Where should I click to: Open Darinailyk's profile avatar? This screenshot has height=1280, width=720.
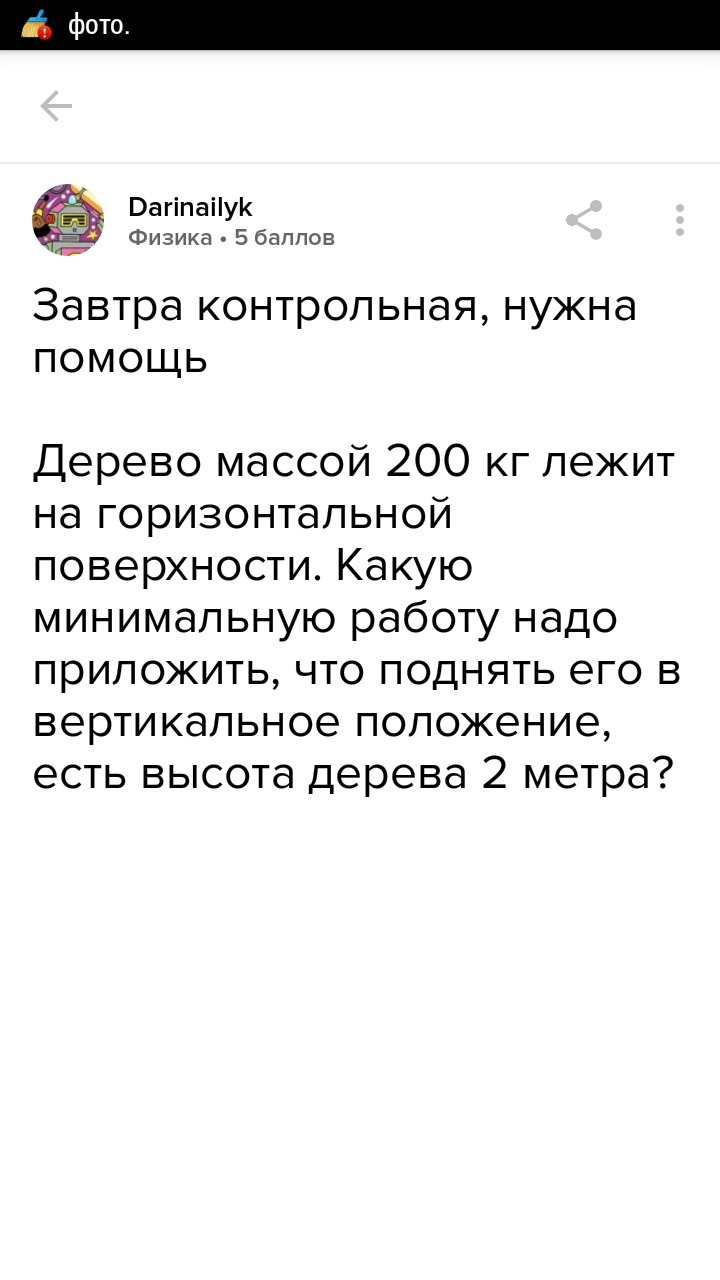[x=68, y=220]
